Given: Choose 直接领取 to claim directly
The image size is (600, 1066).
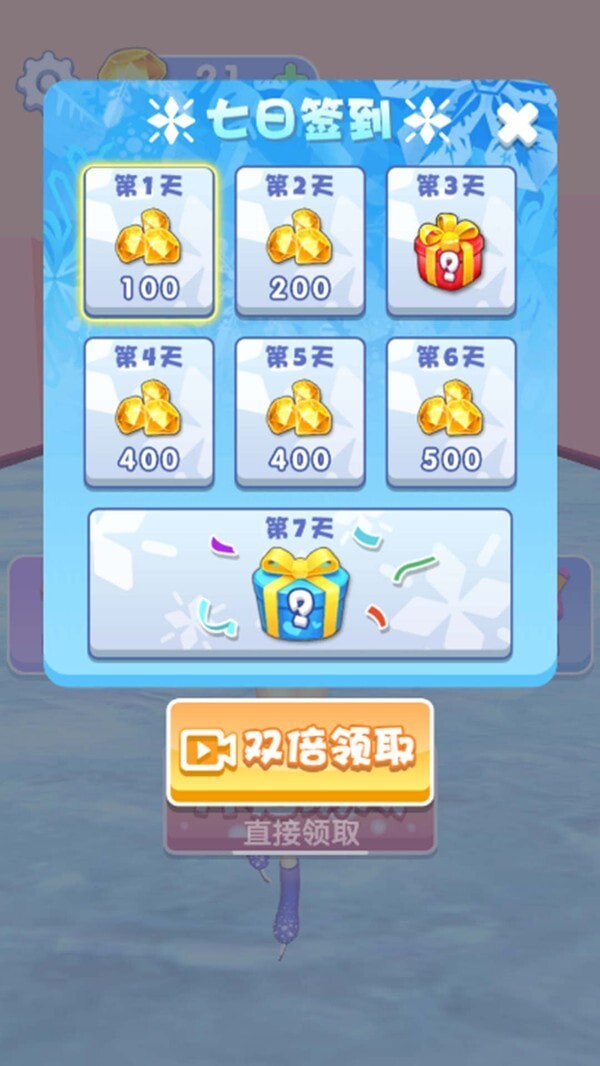Looking at the screenshot, I should click(301, 833).
